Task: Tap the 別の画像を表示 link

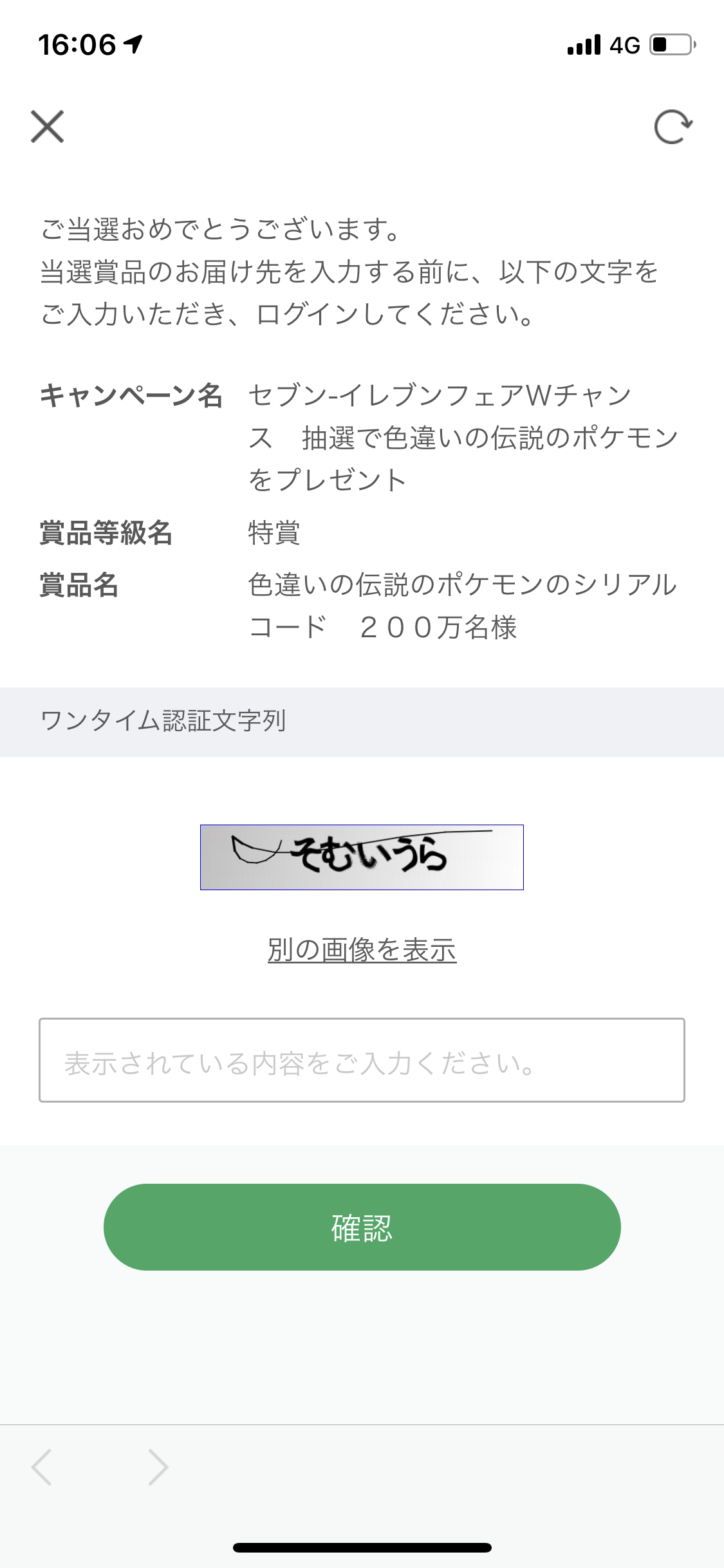Action: point(362,950)
